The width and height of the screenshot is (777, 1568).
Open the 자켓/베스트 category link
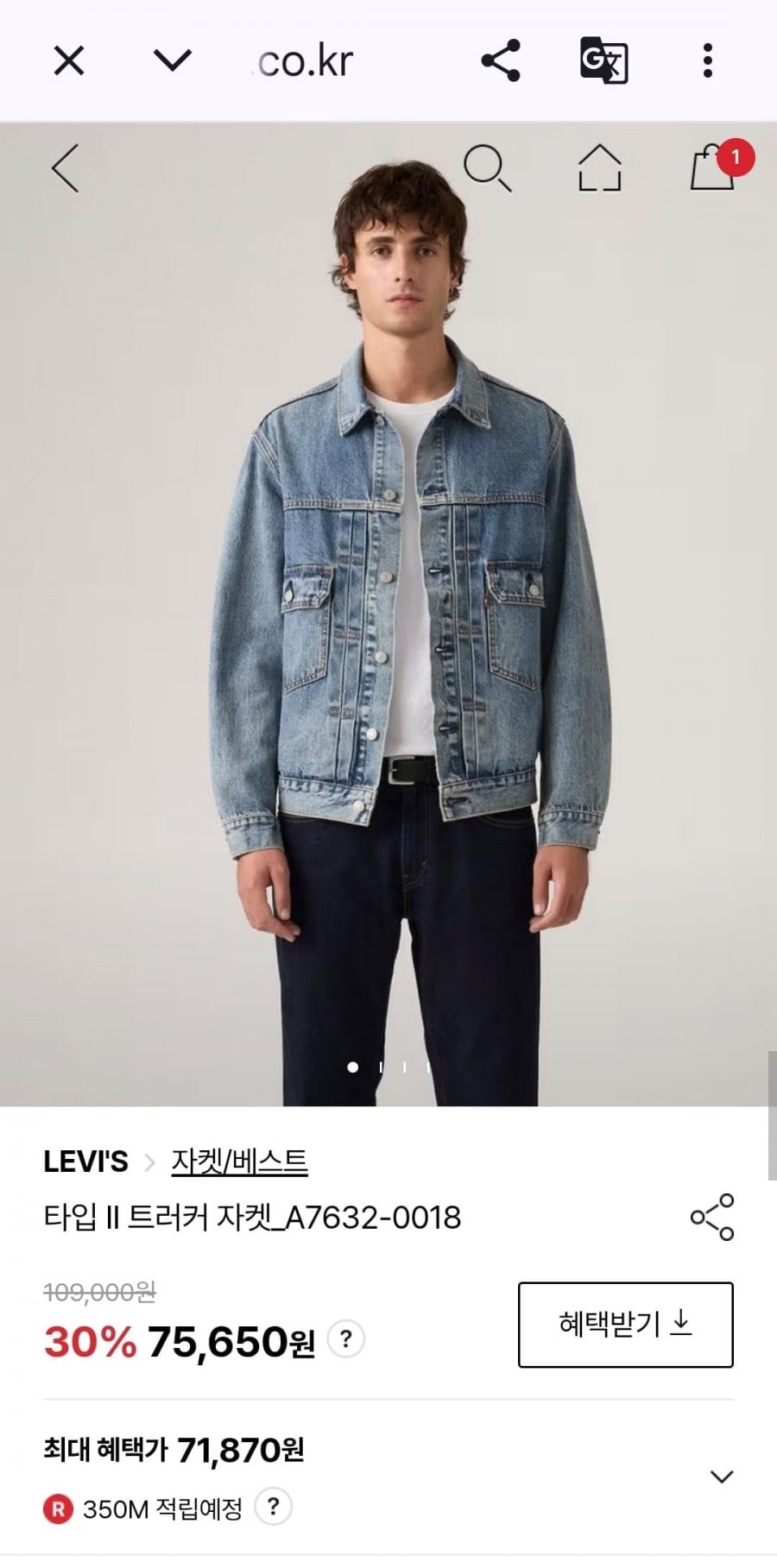[x=239, y=1162]
